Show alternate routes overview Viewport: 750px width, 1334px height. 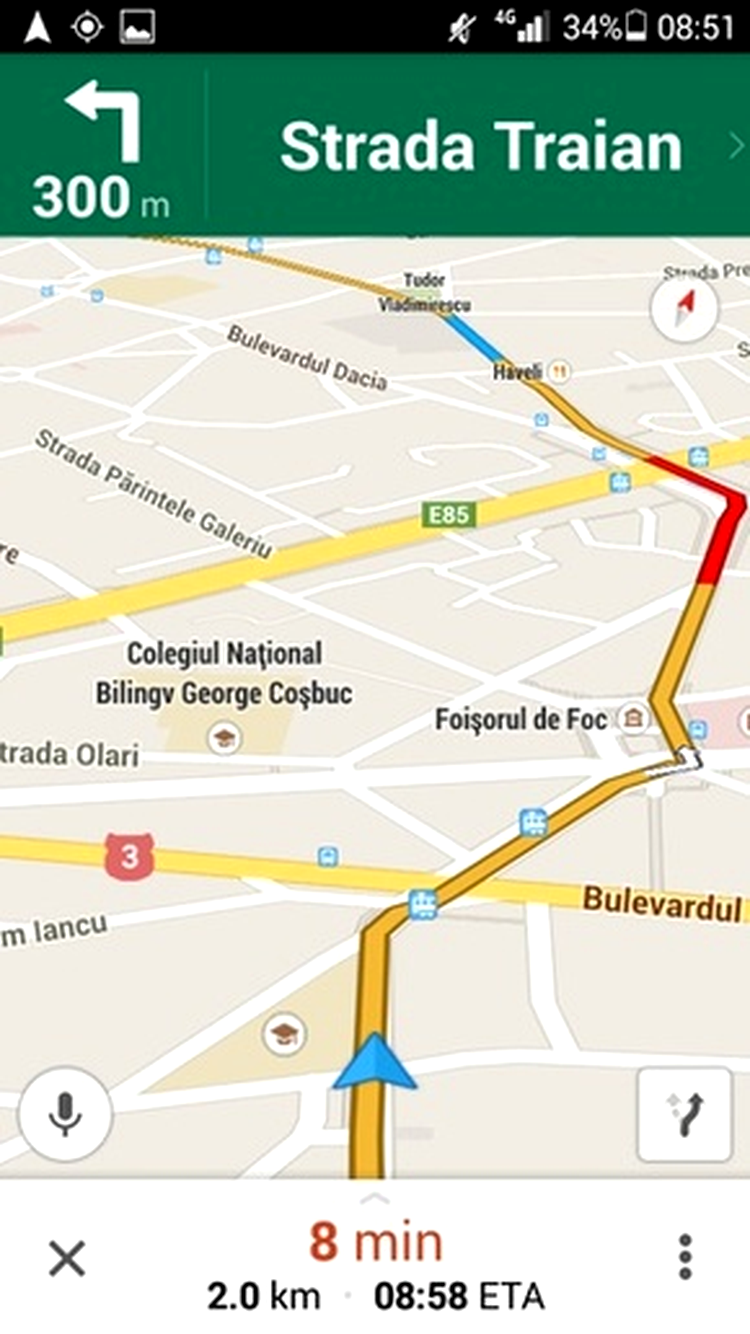click(685, 1115)
